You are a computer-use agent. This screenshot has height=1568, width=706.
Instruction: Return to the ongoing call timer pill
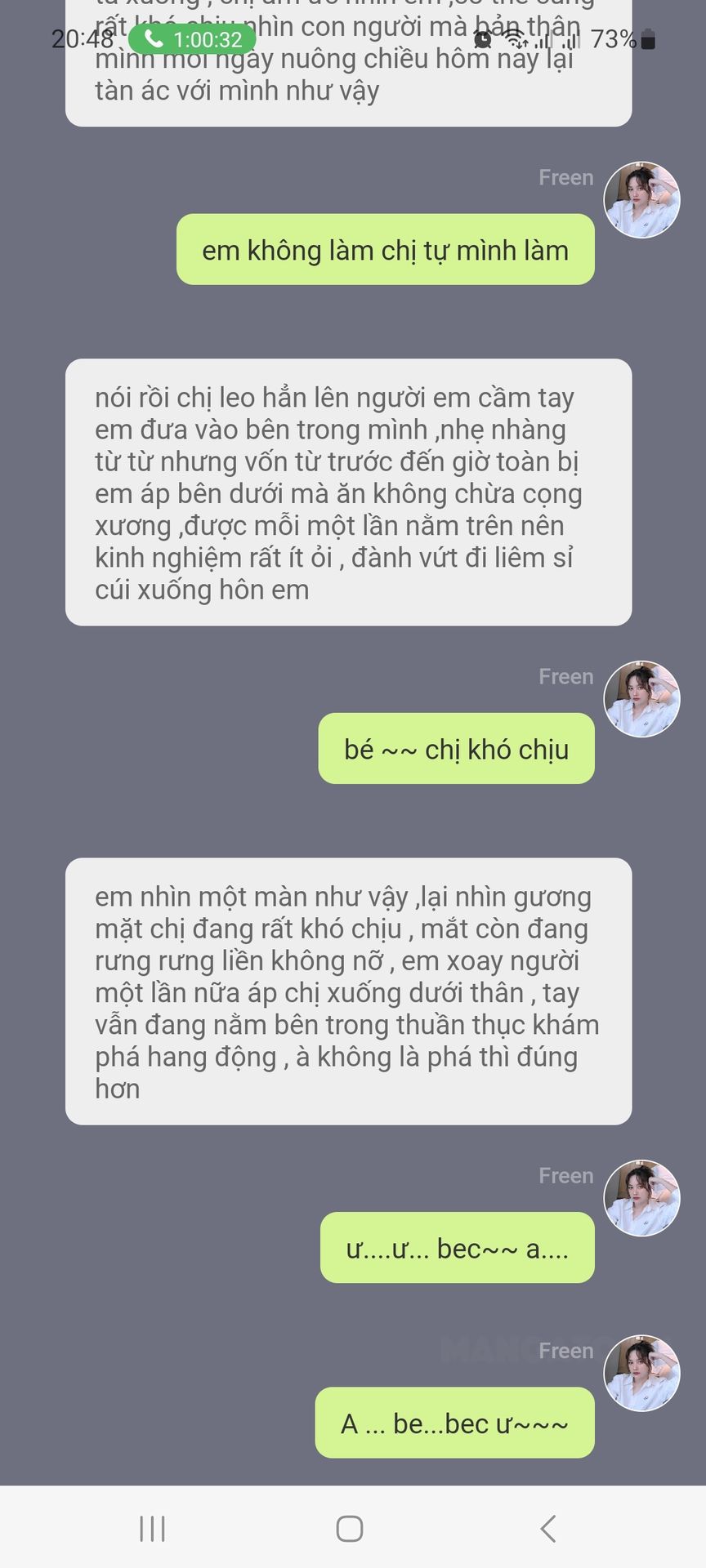[x=193, y=39]
